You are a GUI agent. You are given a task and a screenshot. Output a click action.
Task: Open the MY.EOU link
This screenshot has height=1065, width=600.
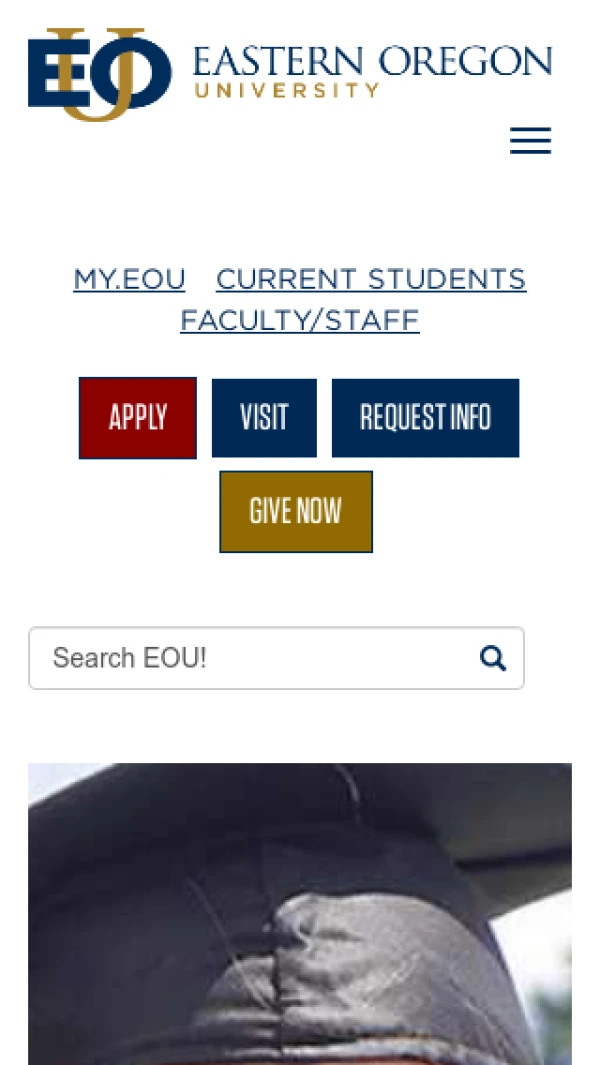click(x=129, y=279)
